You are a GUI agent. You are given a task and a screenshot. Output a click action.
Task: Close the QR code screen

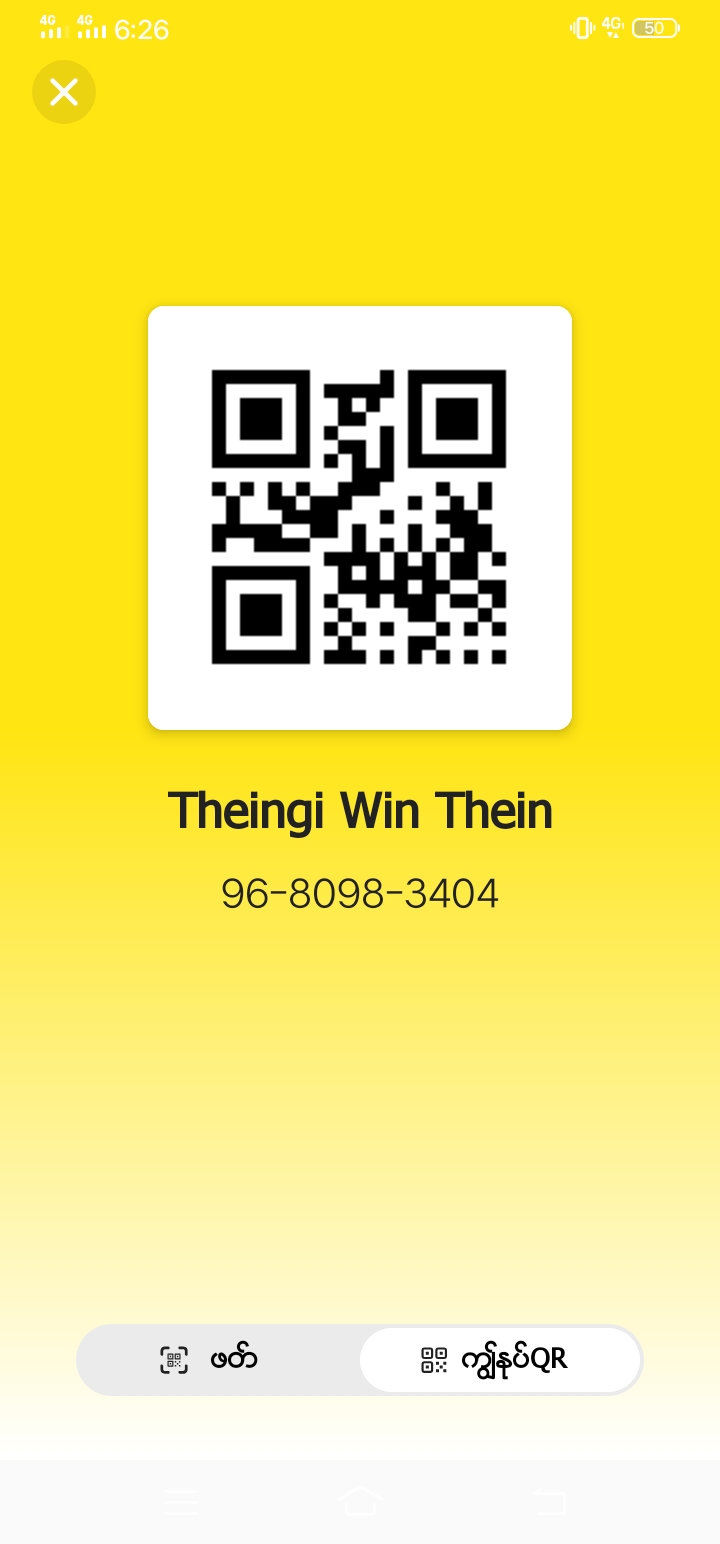64,92
